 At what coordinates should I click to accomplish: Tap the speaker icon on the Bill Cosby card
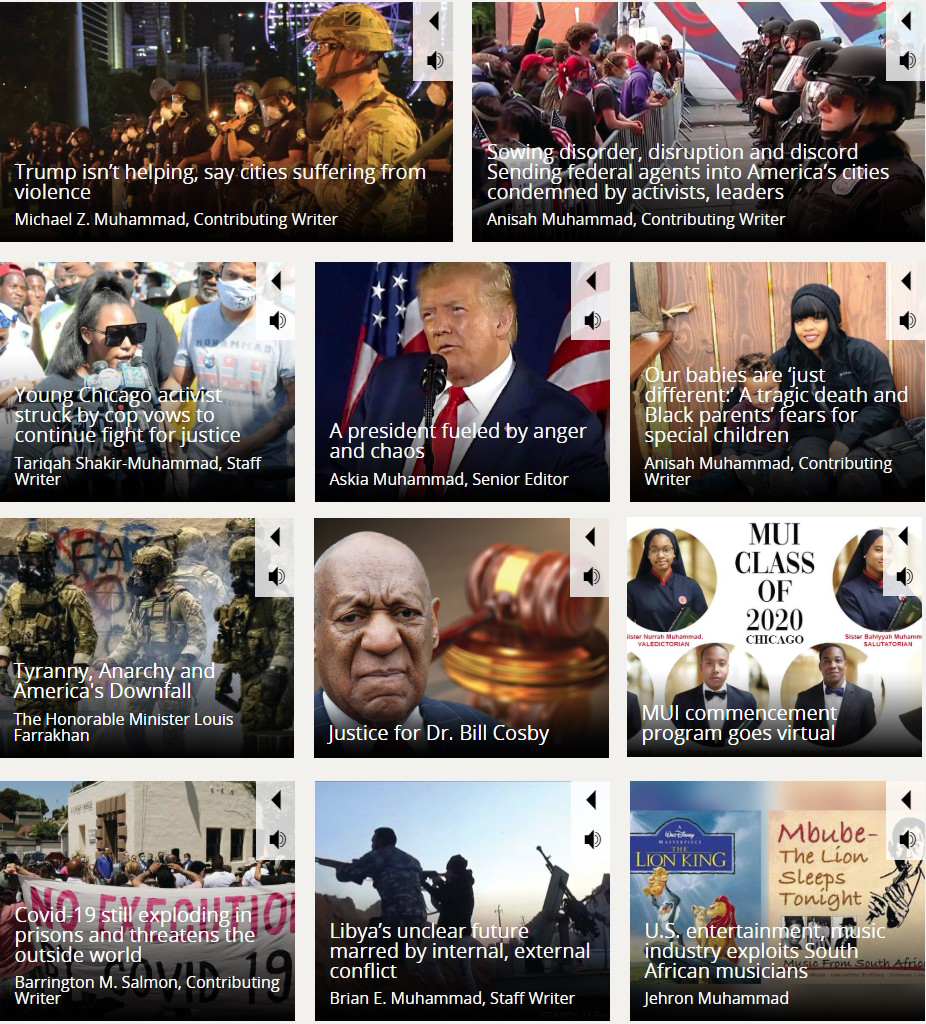coord(591,577)
